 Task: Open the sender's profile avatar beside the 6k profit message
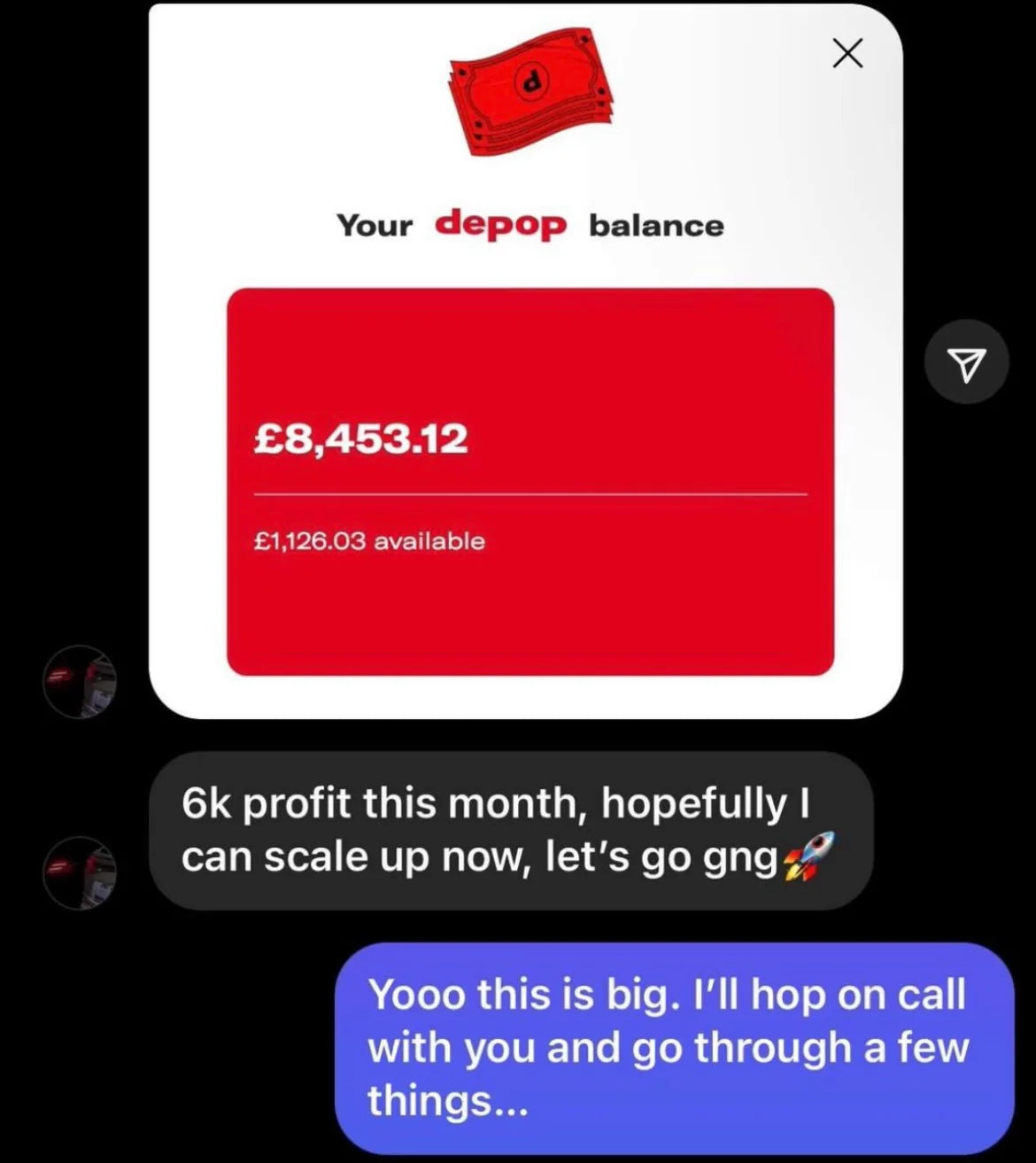click(x=80, y=872)
